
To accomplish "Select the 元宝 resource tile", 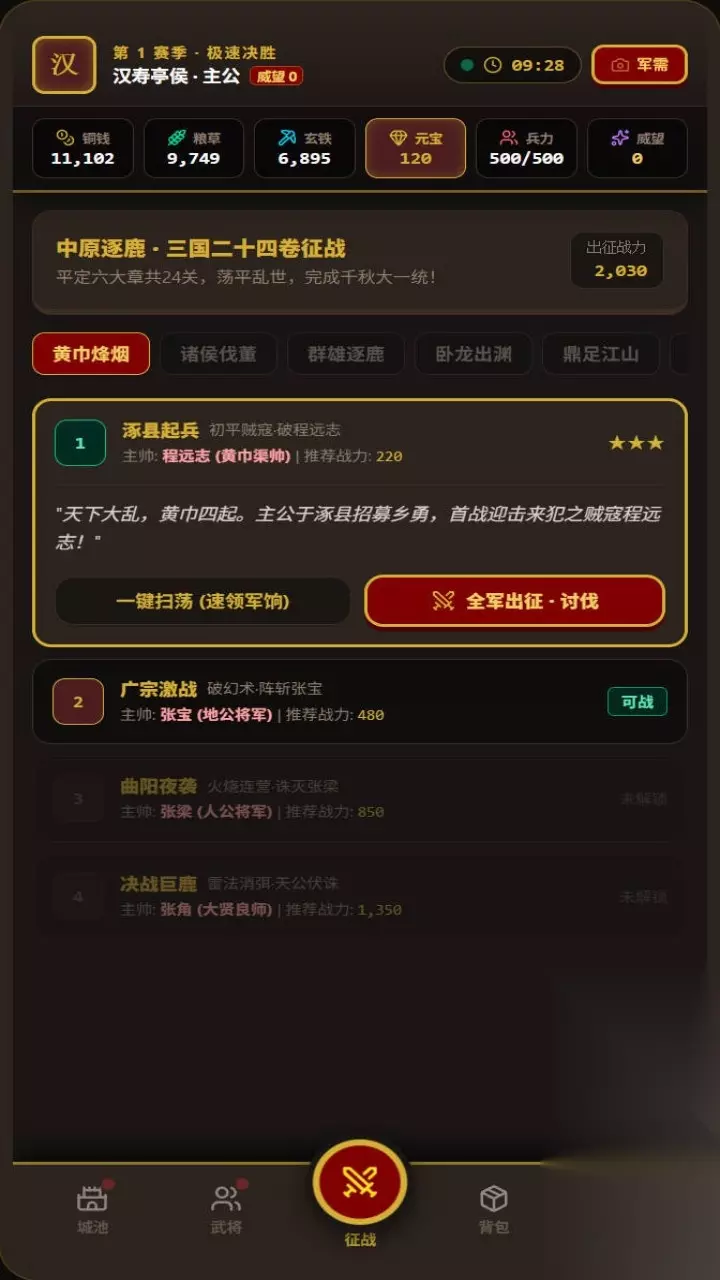I will point(415,148).
